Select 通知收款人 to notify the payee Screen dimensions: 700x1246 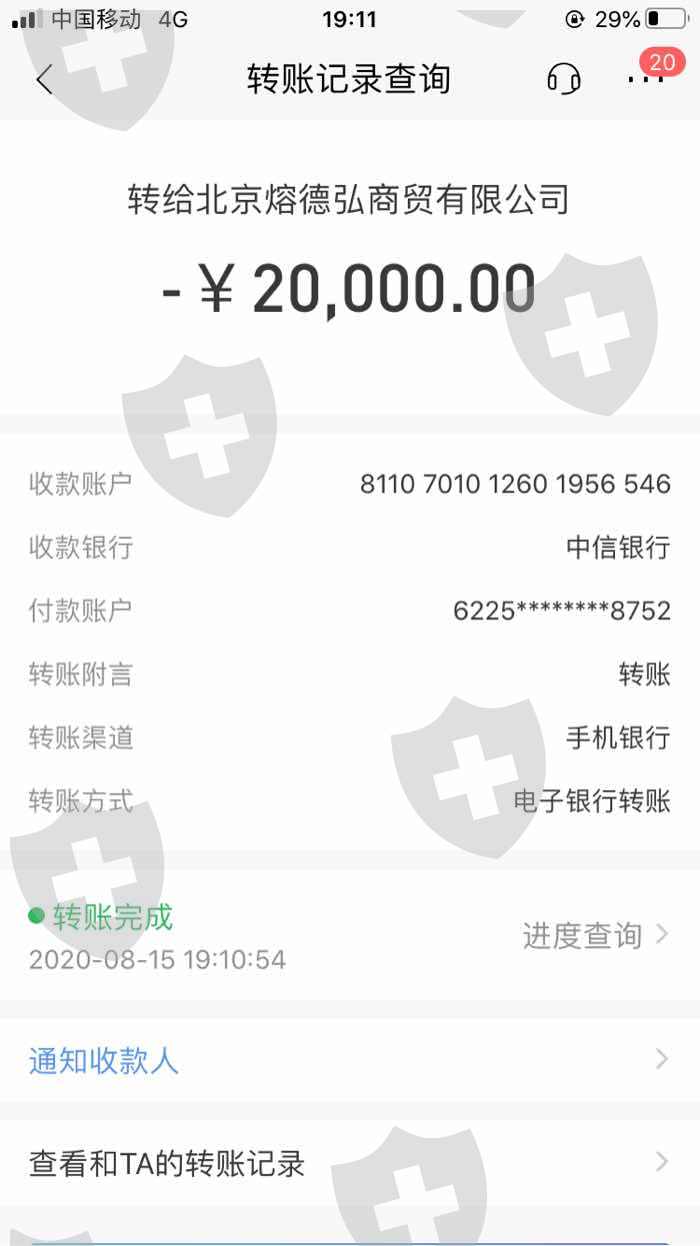pos(350,1060)
